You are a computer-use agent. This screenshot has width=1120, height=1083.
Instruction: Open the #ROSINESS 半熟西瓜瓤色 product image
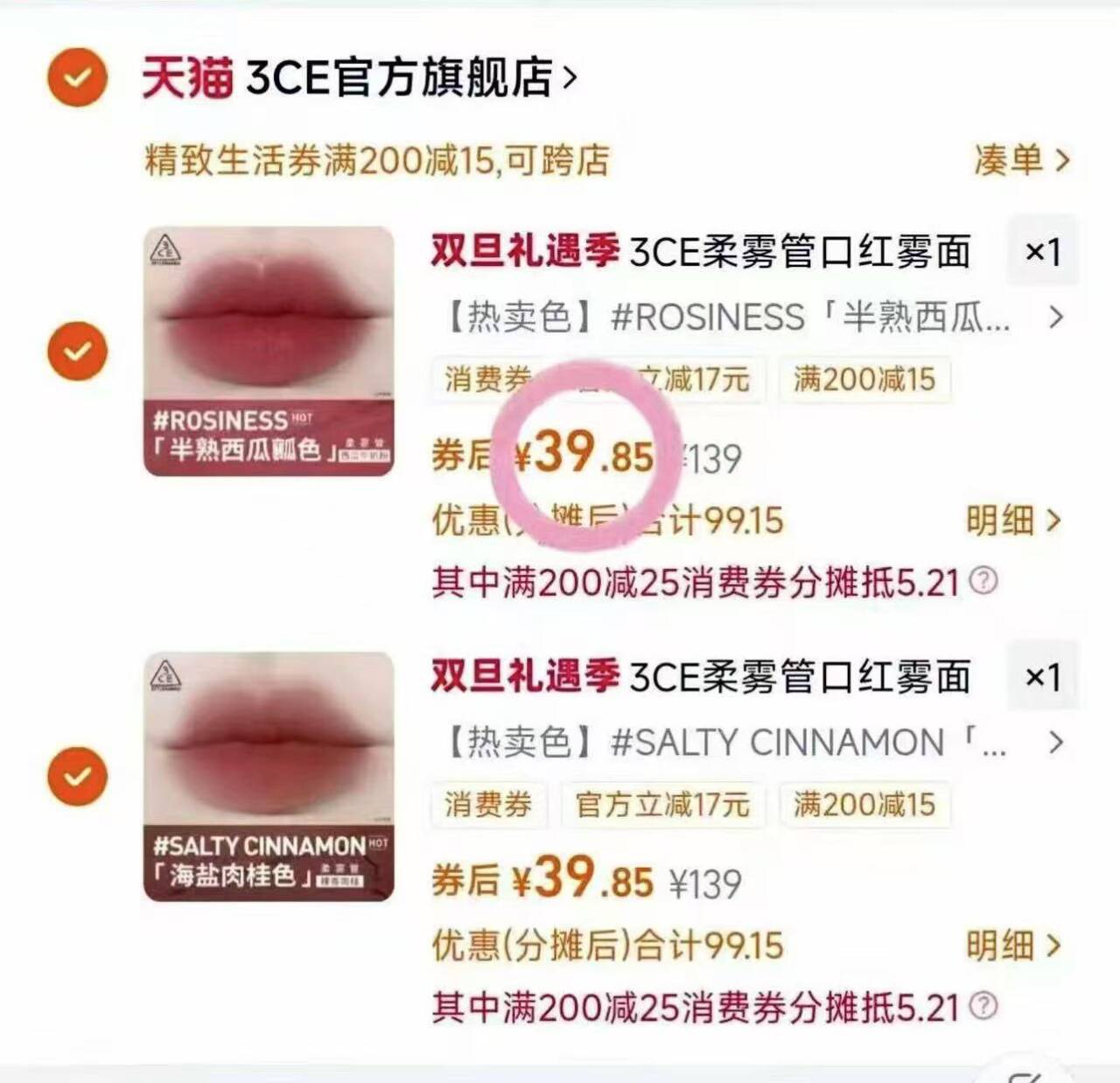click(269, 351)
